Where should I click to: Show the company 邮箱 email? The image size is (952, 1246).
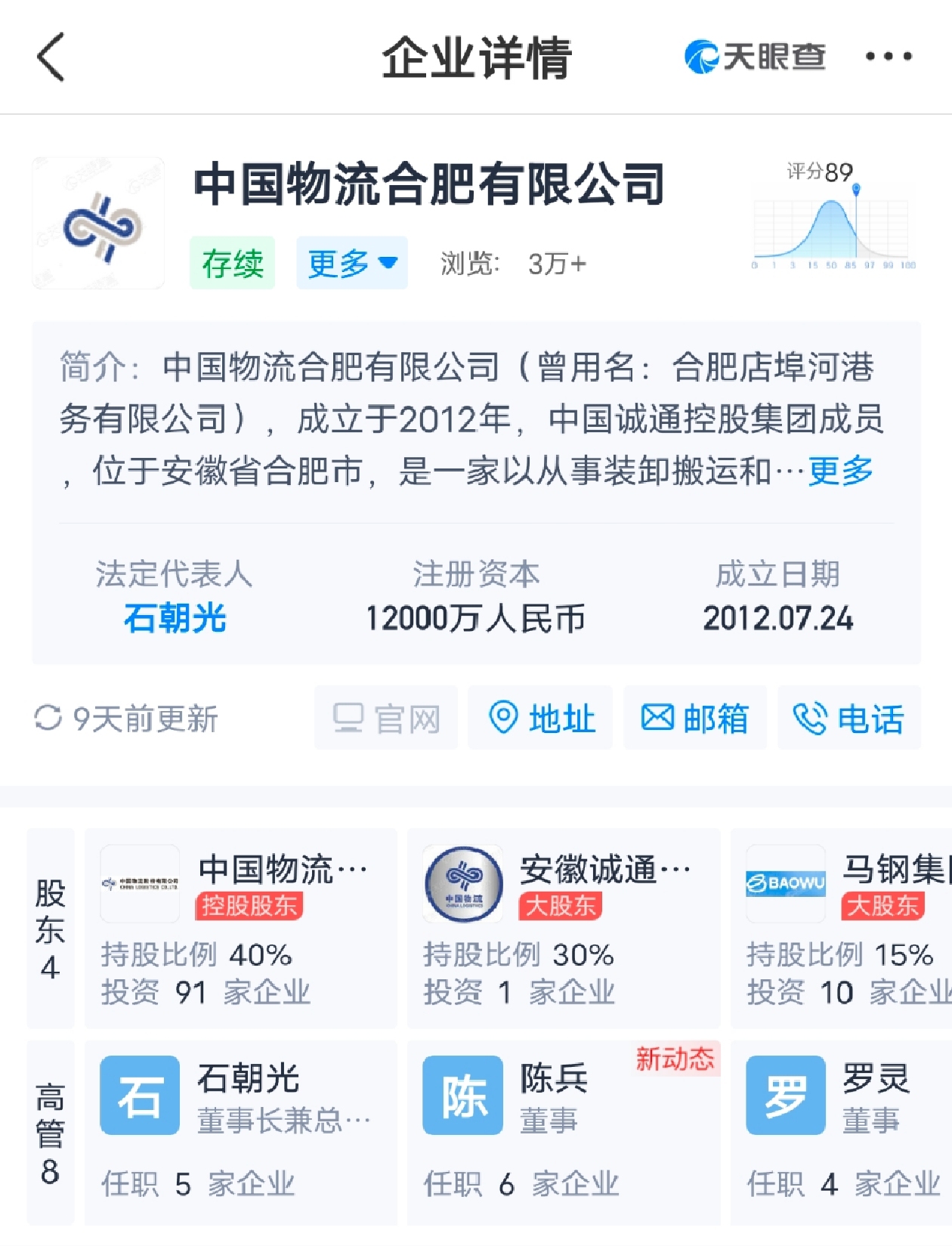(x=695, y=718)
